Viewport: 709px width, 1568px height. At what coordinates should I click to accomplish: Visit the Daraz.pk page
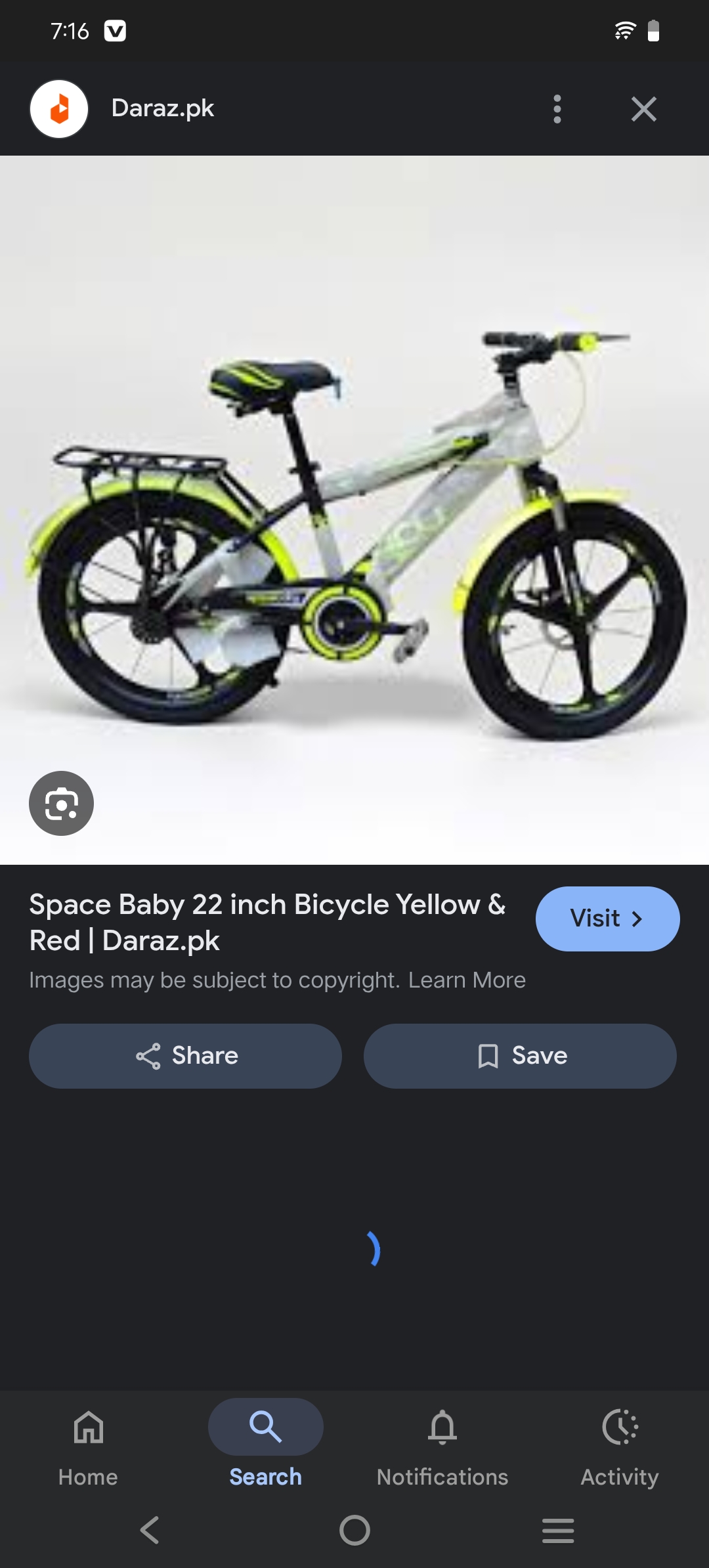click(607, 919)
